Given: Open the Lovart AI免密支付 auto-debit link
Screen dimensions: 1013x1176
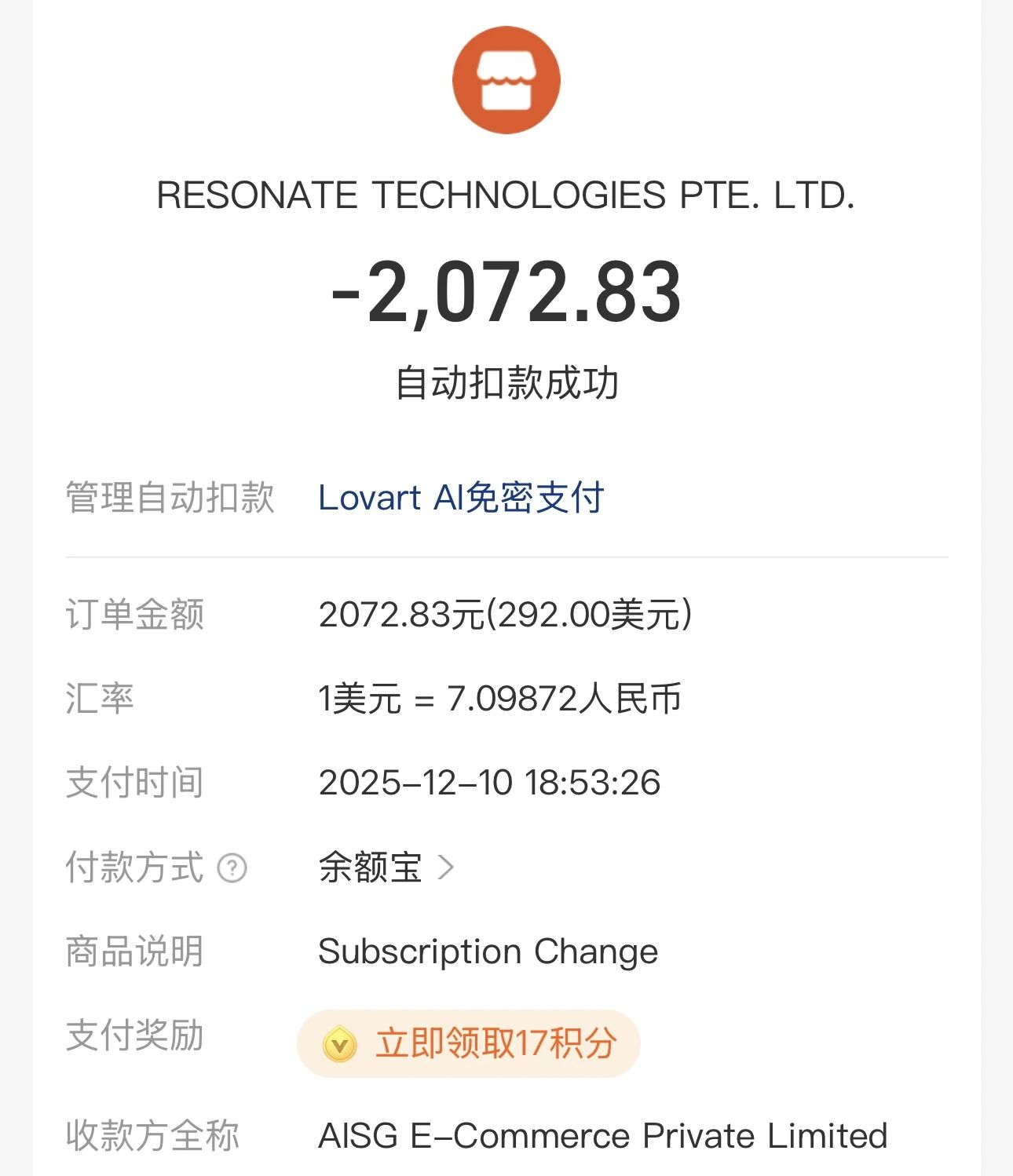Looking at the screenshot, I should pyautogui.click(x=461, y=498).
